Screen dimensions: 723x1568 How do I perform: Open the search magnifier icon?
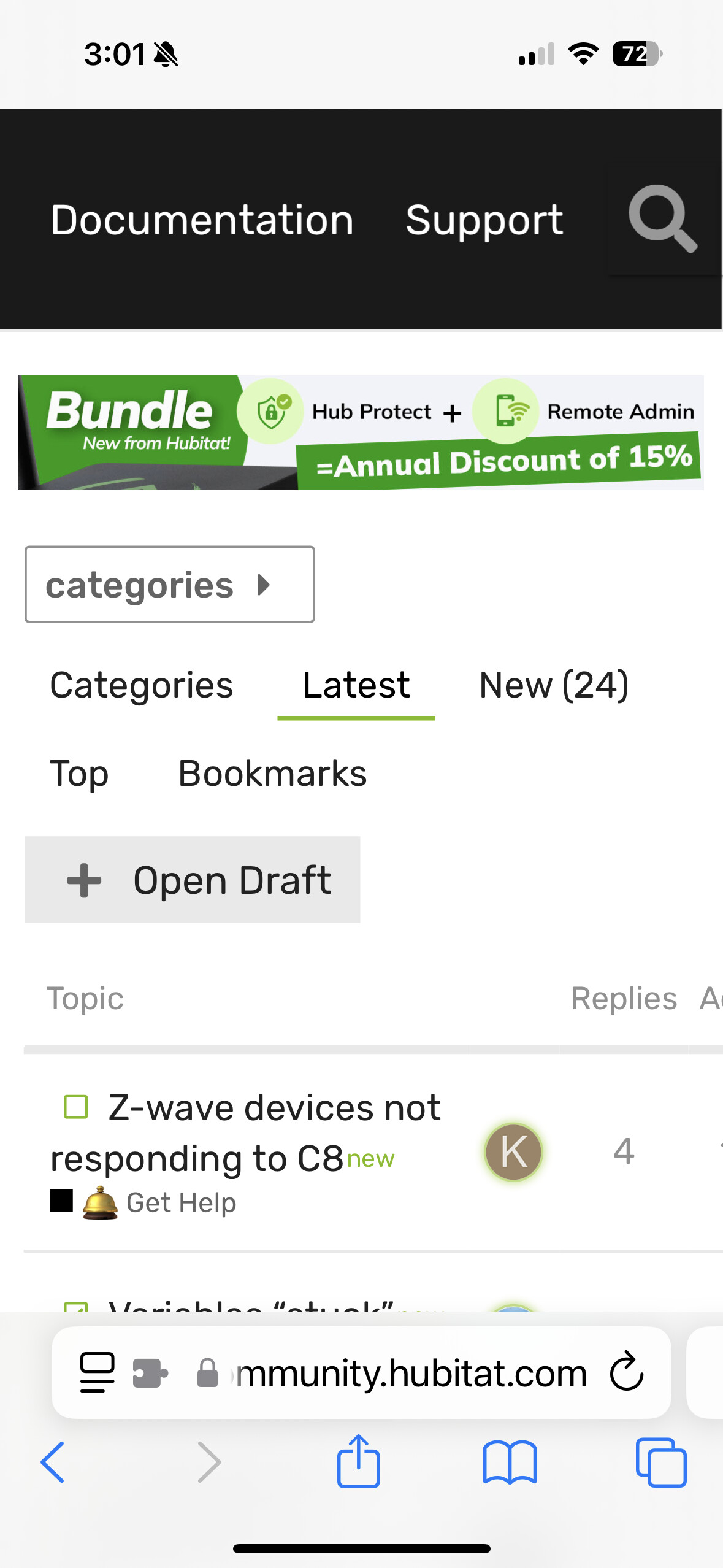pos(662,219)
